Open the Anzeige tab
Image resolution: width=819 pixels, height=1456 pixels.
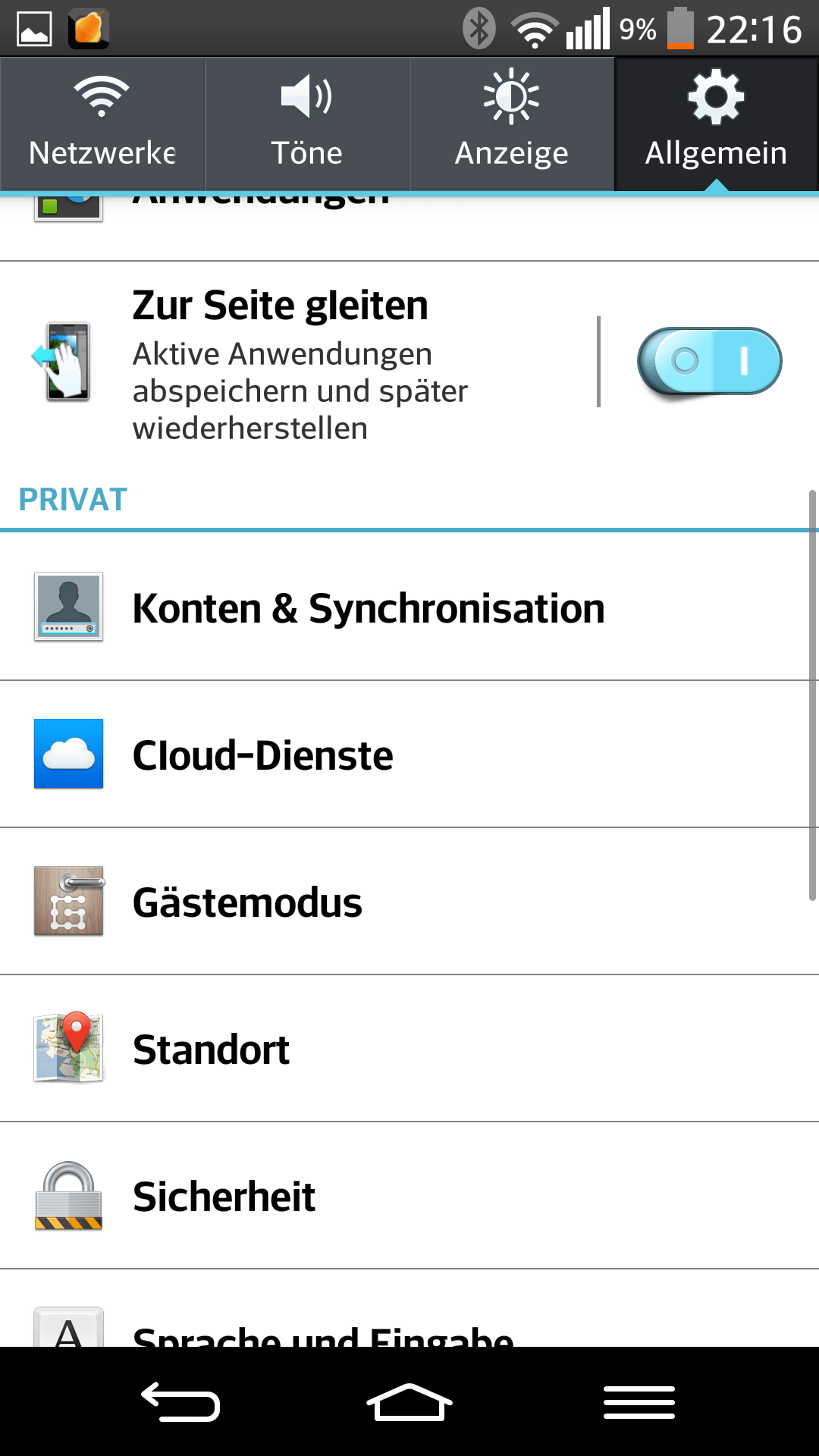point(512,124)
